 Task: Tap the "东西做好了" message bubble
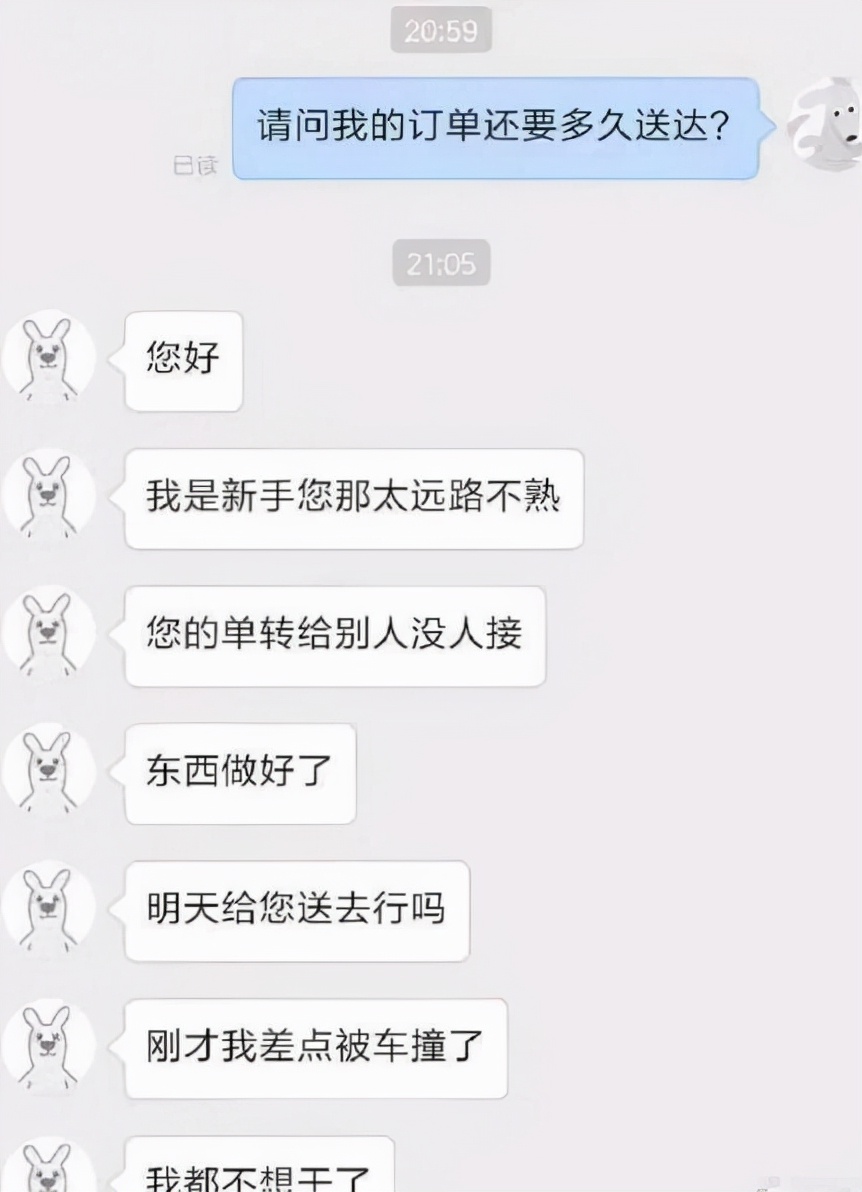(x=238, y=772)
